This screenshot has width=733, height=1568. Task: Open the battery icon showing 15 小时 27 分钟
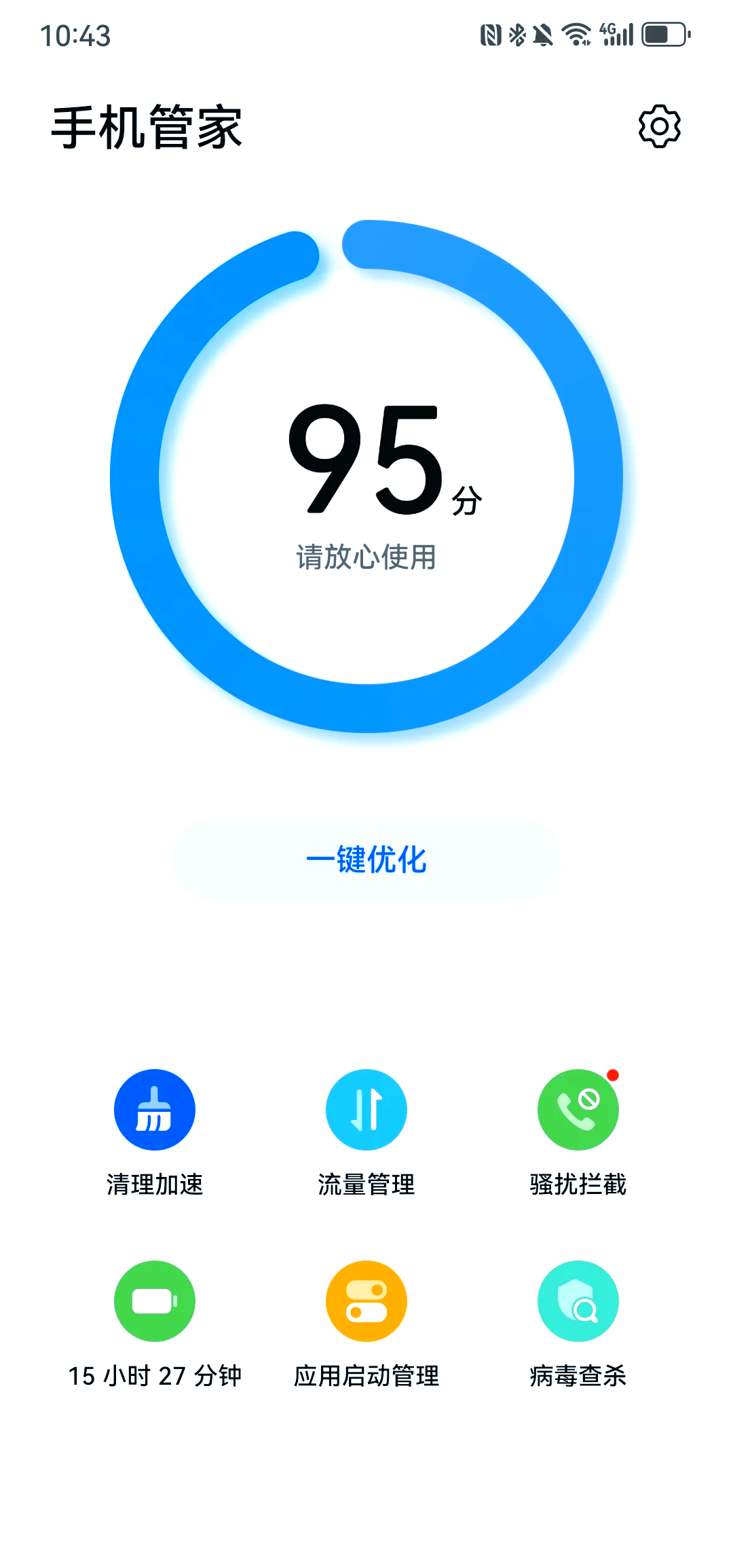point(155,1301)
